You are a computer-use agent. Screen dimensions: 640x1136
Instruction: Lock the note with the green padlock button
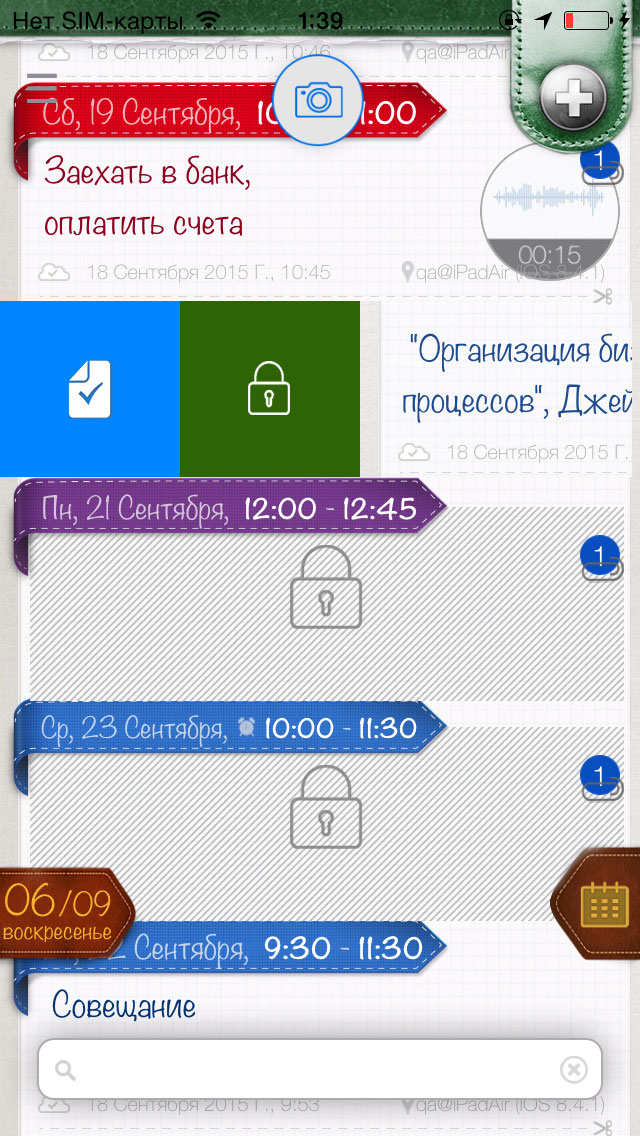(x=270, y=389)
